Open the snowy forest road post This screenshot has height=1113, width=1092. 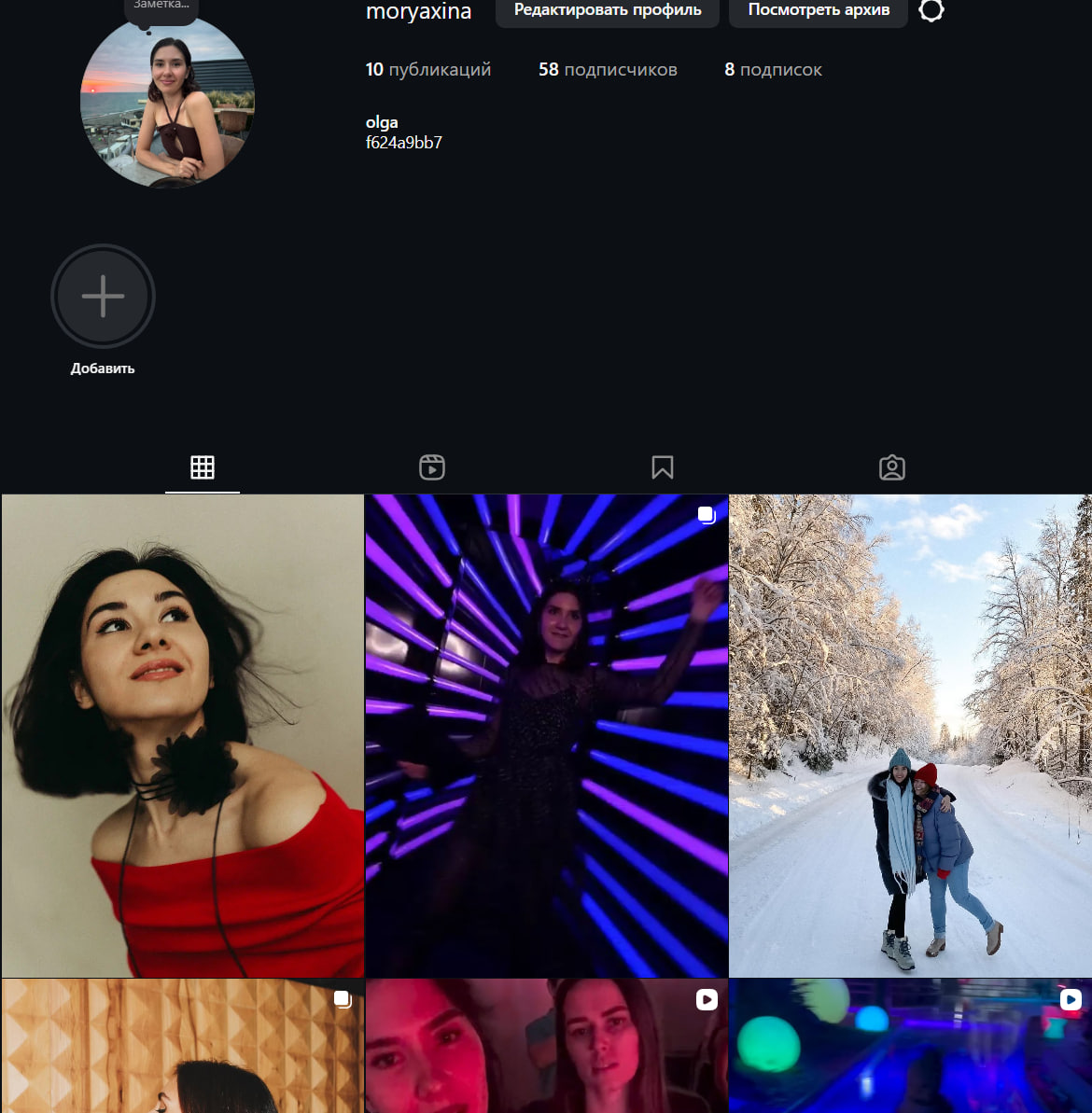pos(910,735)
